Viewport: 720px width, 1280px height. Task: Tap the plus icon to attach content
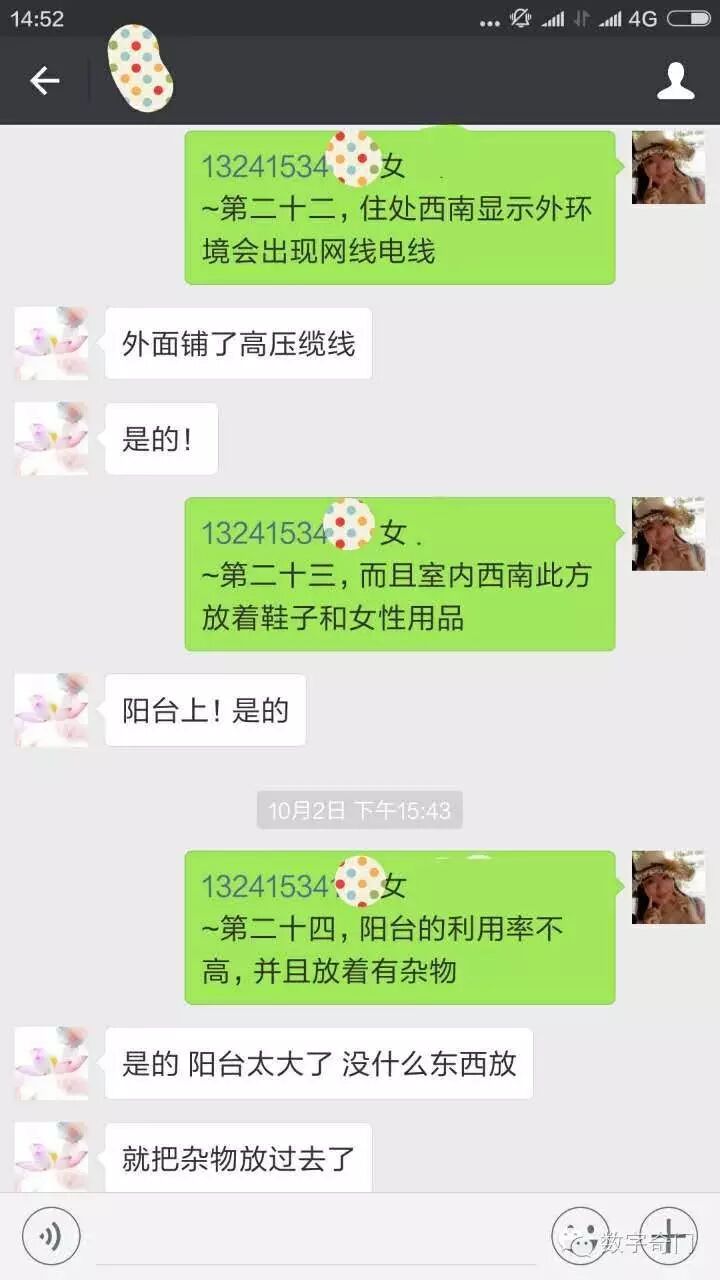[668, 1236]
